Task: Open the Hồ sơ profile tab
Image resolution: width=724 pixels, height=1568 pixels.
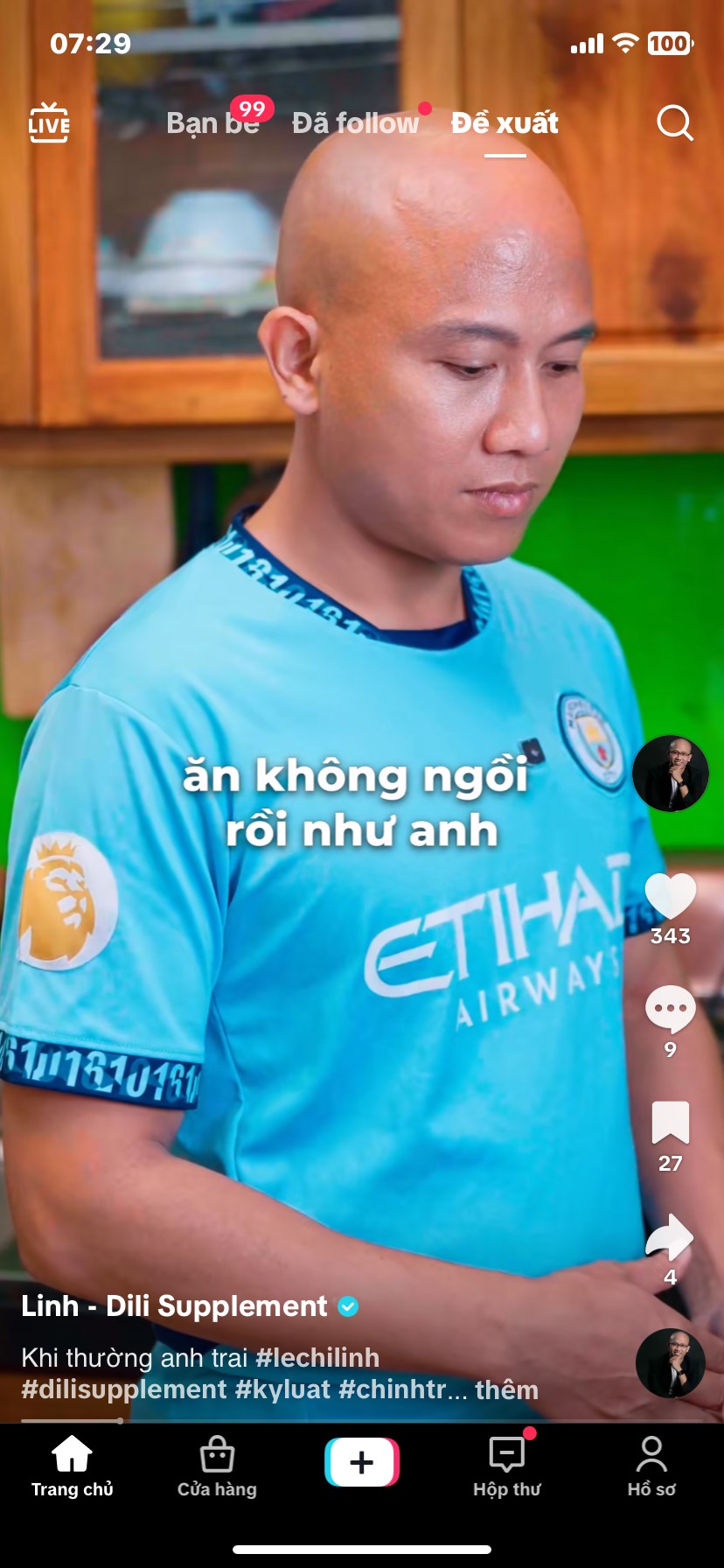Action: [x=651, y=1467]
